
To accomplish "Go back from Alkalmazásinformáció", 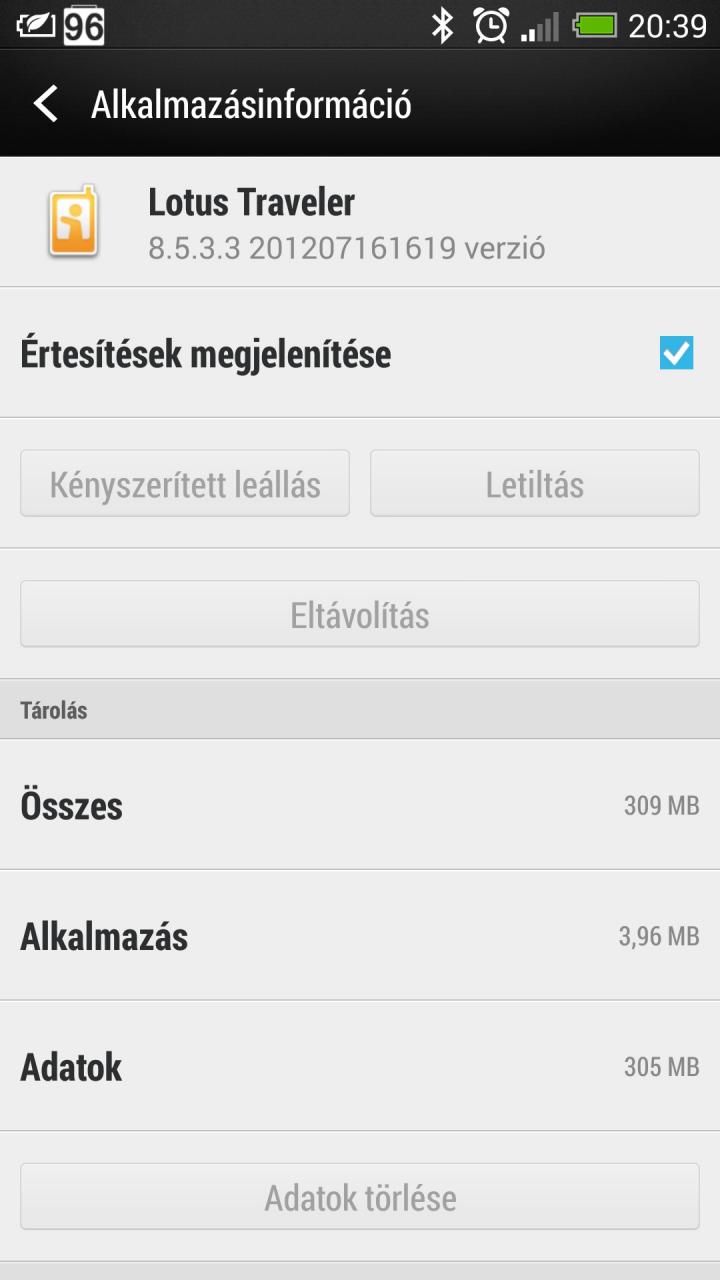I will pos(45,104).
